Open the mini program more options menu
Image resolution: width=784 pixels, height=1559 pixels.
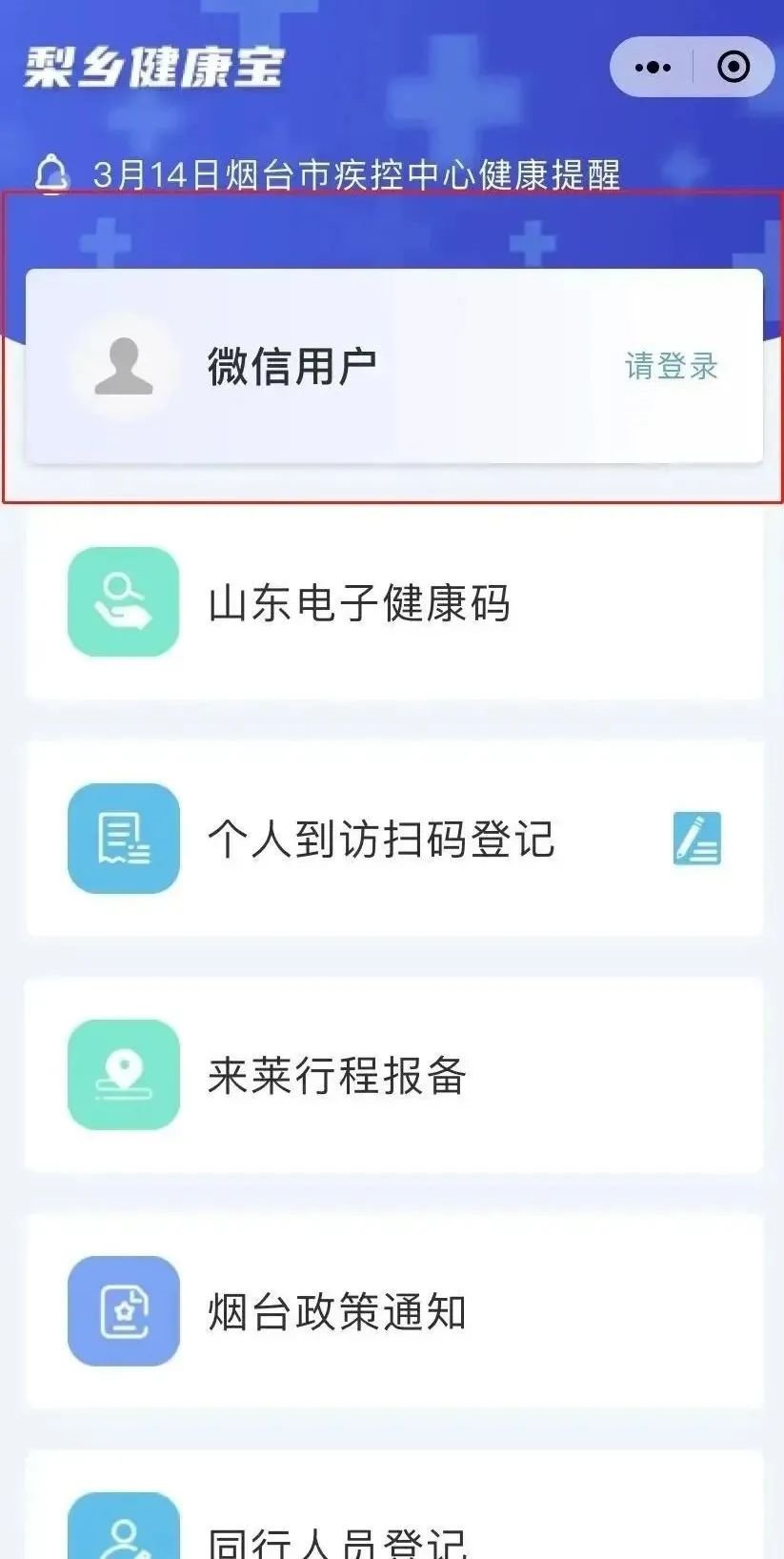653,68
